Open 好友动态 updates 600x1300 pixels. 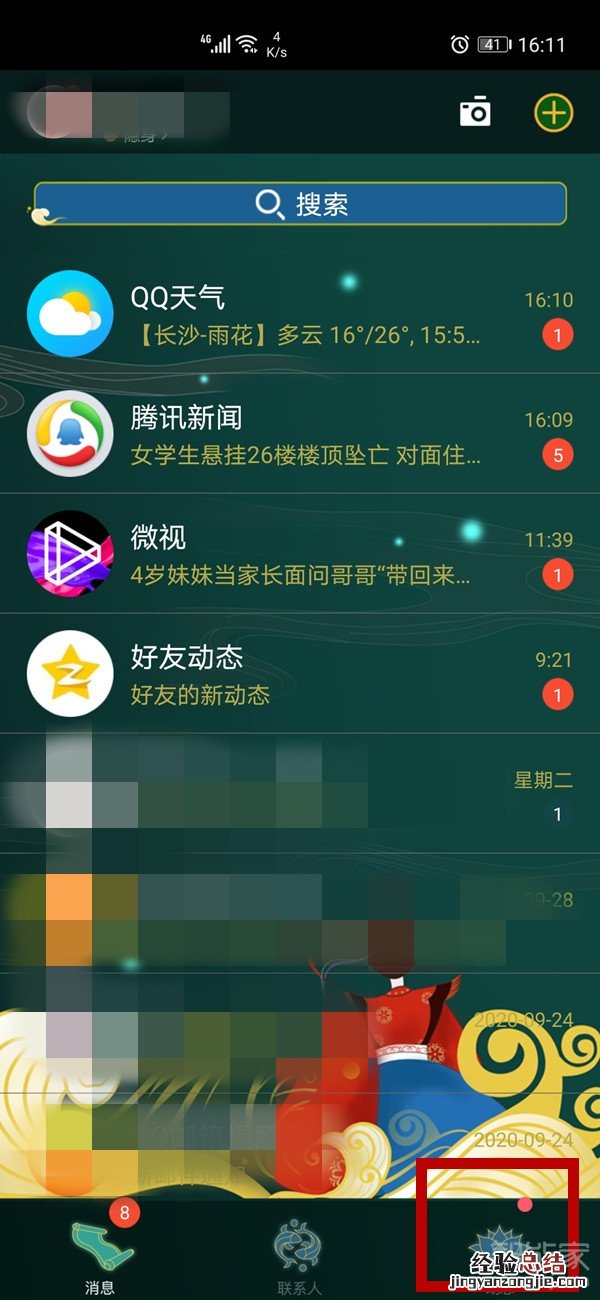click(x=300, y=674)
